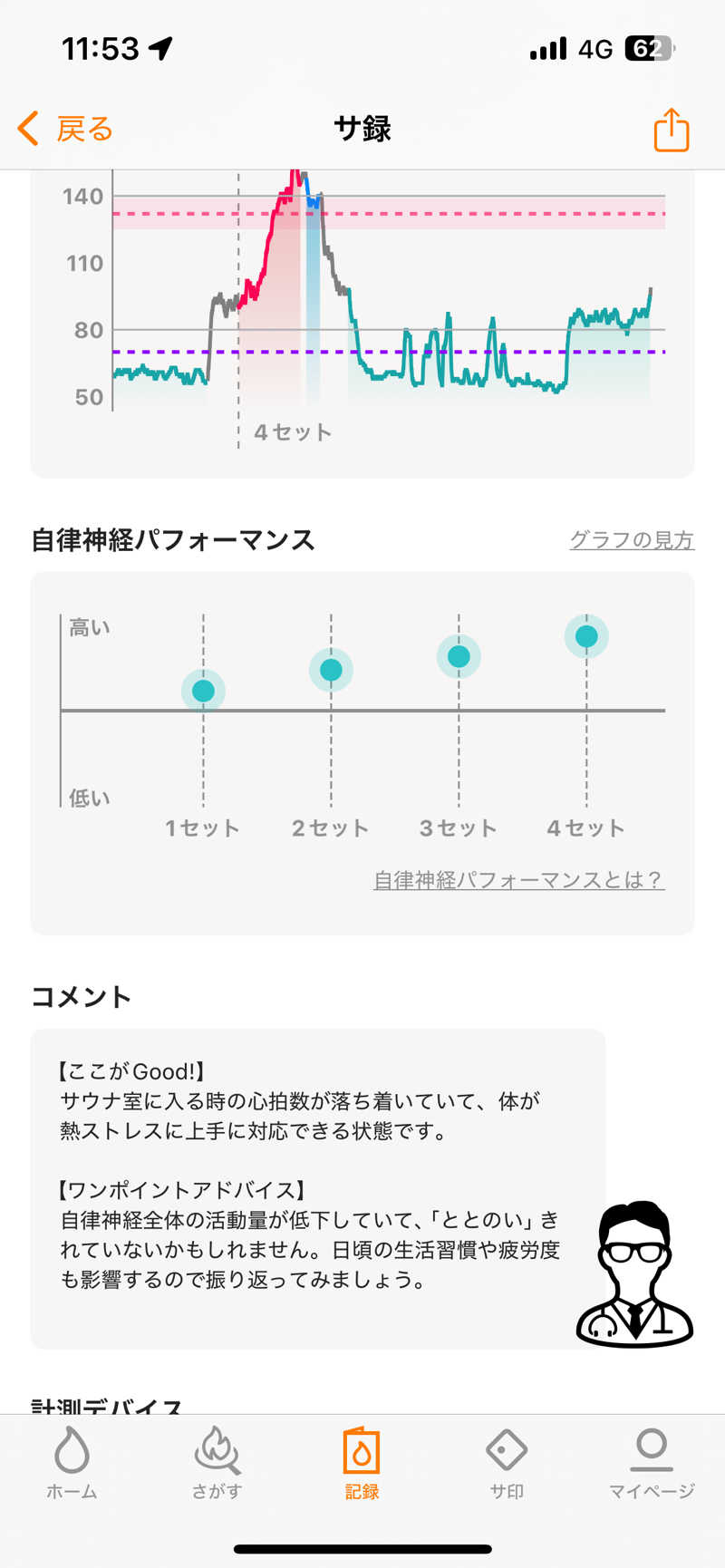Switch to the ホーム tab

tap(72, 1462)
